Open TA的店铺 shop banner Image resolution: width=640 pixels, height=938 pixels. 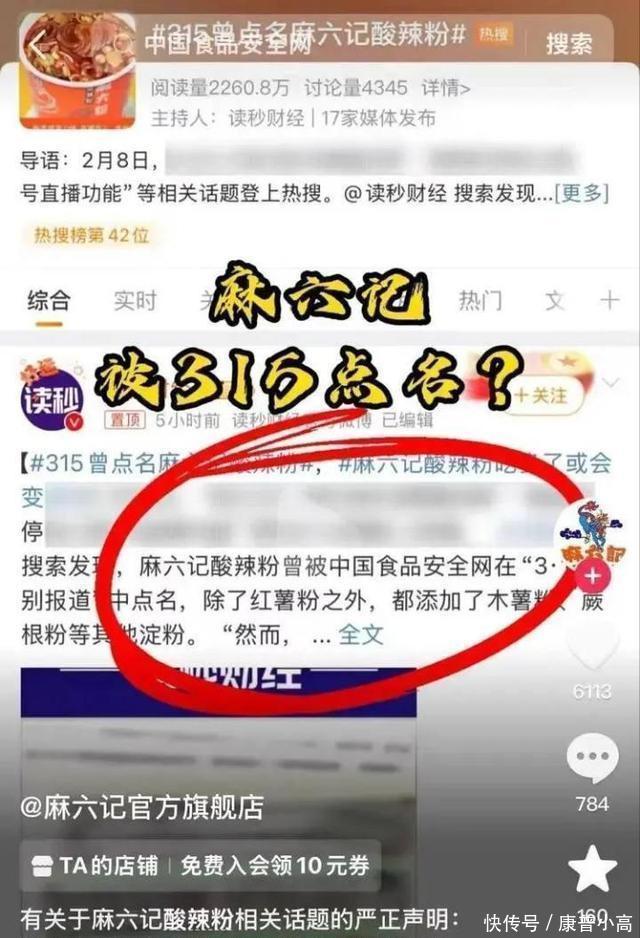coord(200,866)
